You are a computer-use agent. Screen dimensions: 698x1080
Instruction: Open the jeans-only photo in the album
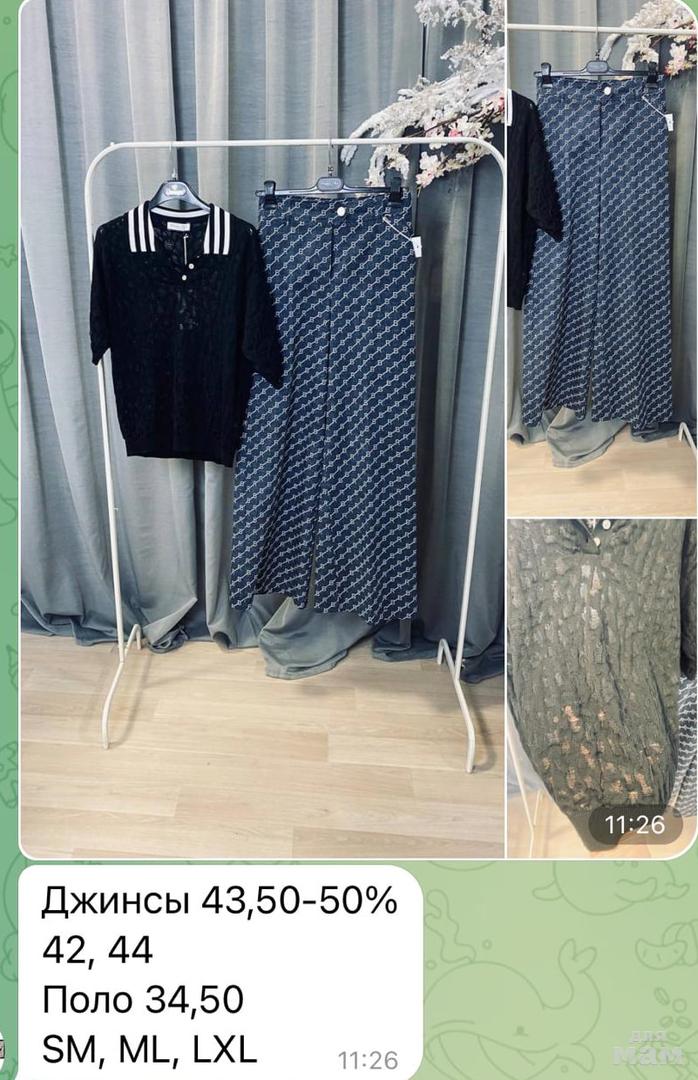point(602,257)
